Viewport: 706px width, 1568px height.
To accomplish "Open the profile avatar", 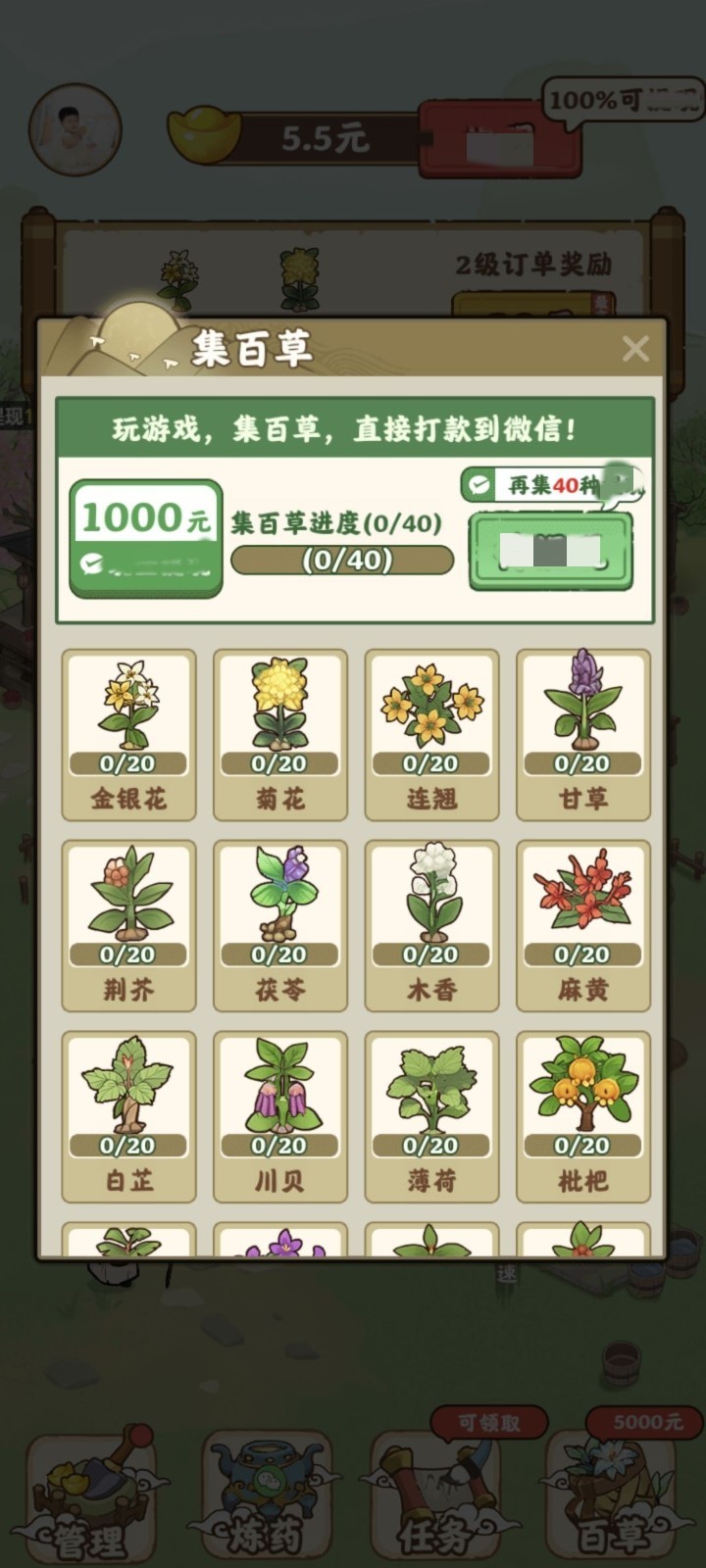I will 76,129.
